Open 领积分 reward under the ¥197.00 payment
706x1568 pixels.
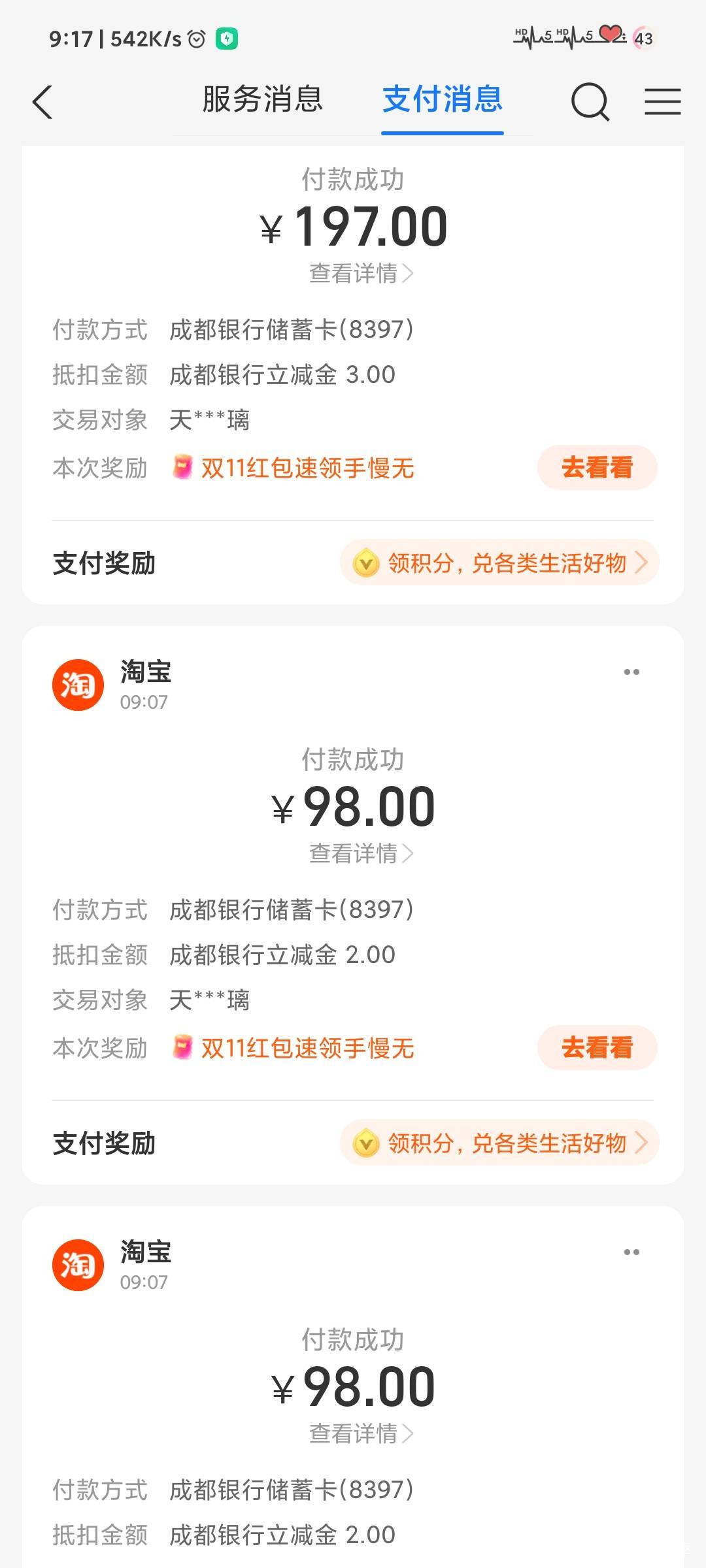[499, 563]
